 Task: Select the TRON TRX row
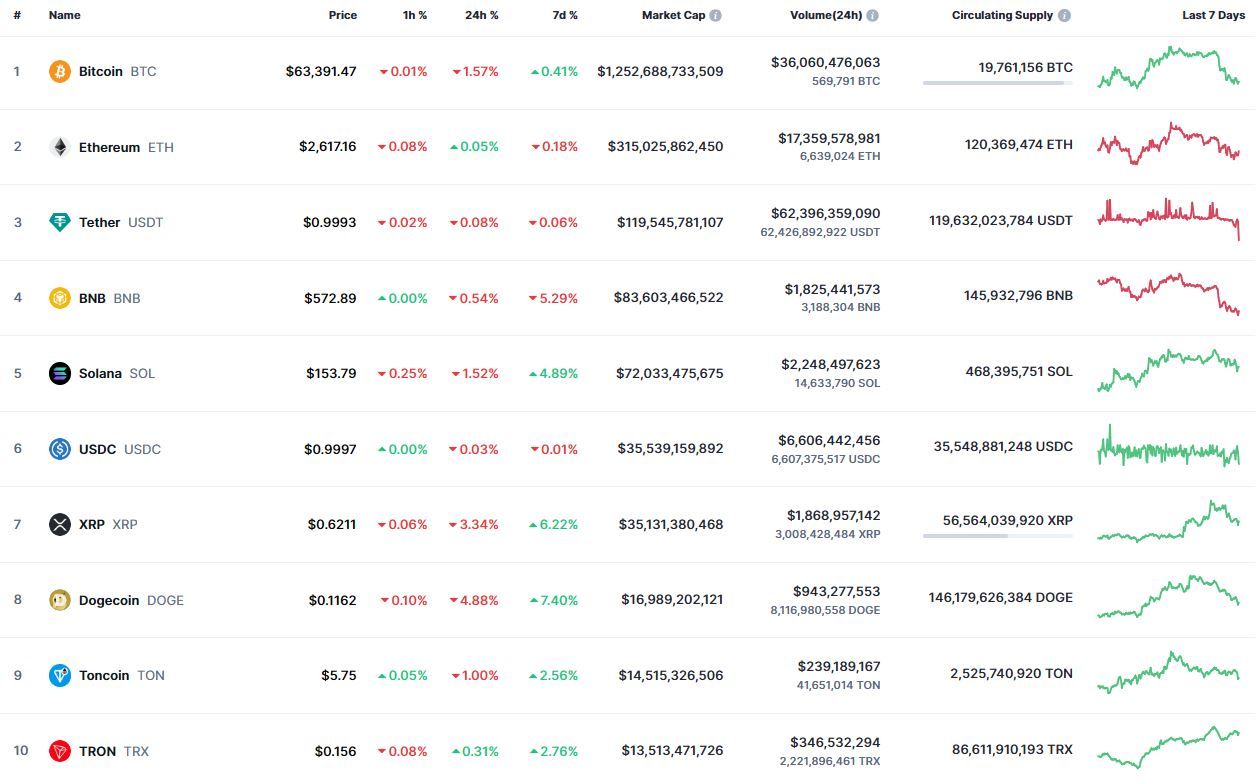(97, 751)
